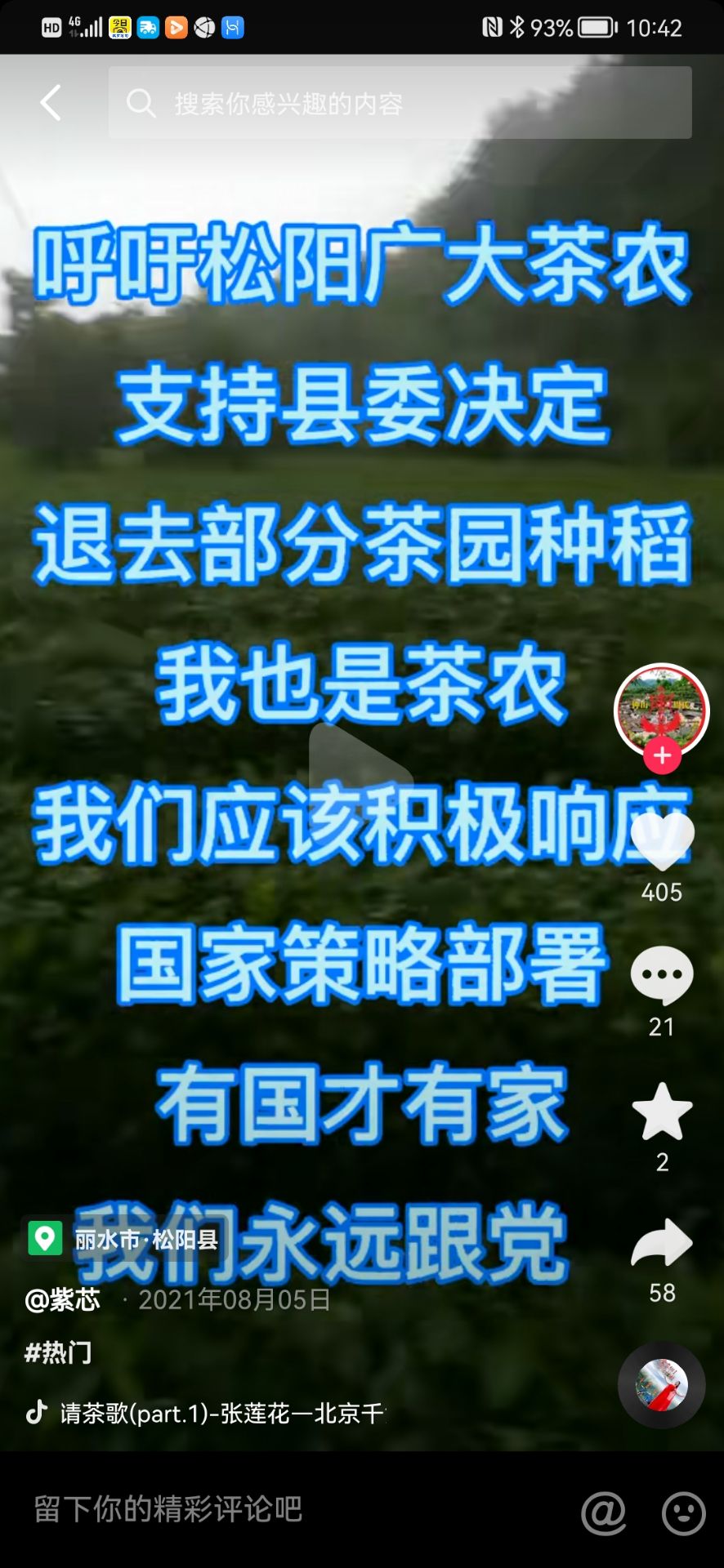Viewport: 724px width, 1568px height.
Task: Share this video using the arrow icon
Action: (x=662, y=1244)
